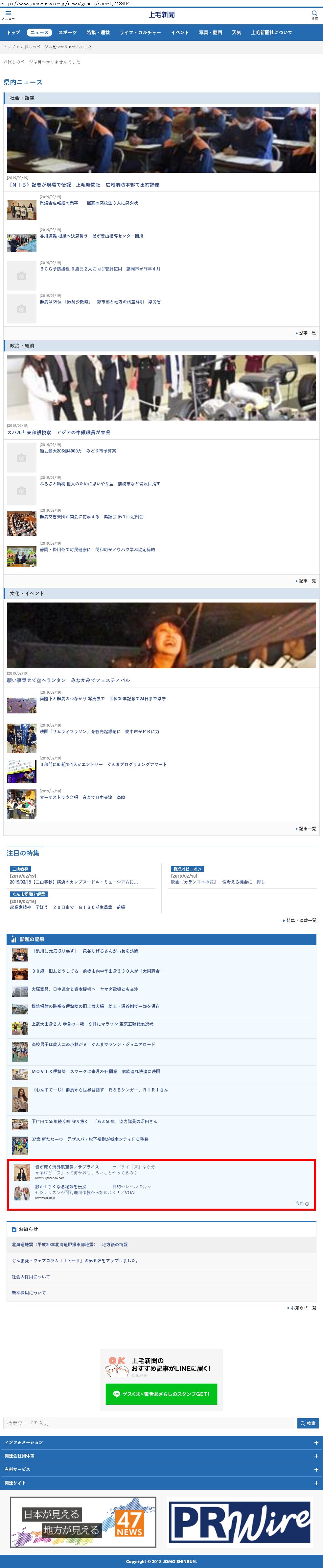Open スバルと東和銀視察 article
The height and width of the screenshot is (1568, 323).
point(58,432)
